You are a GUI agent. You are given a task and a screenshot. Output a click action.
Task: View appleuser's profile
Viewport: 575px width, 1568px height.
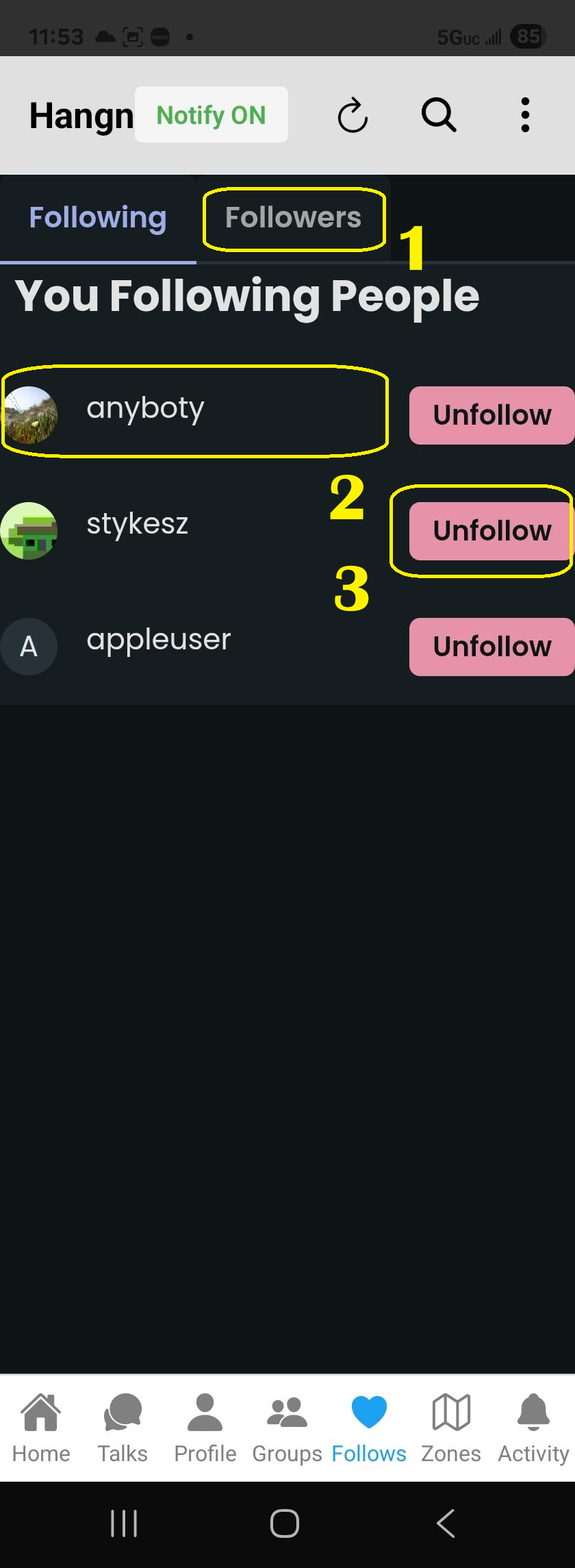(158, 640)
